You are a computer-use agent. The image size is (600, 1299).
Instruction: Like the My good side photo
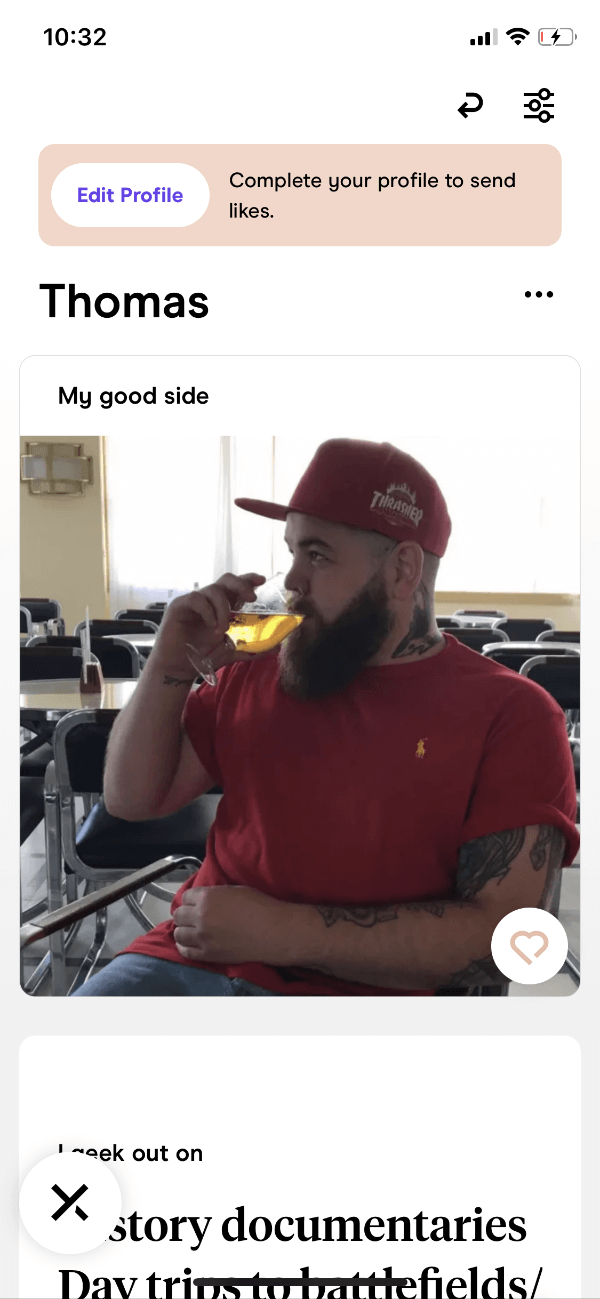529,946
